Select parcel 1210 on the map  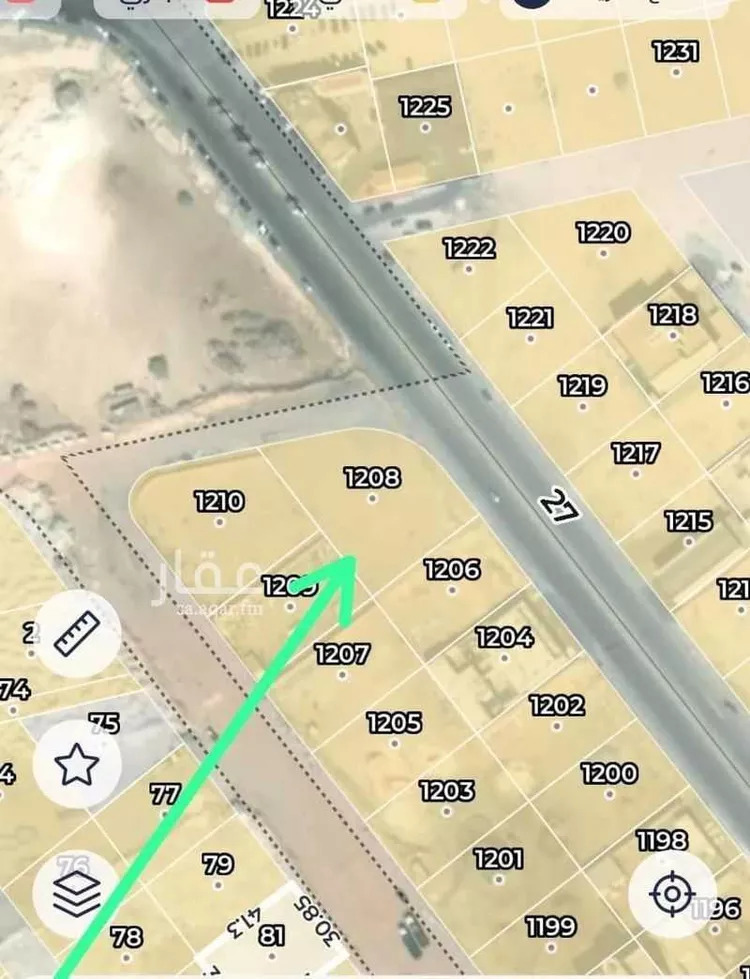pyautogui.click(x=219, y=501)
